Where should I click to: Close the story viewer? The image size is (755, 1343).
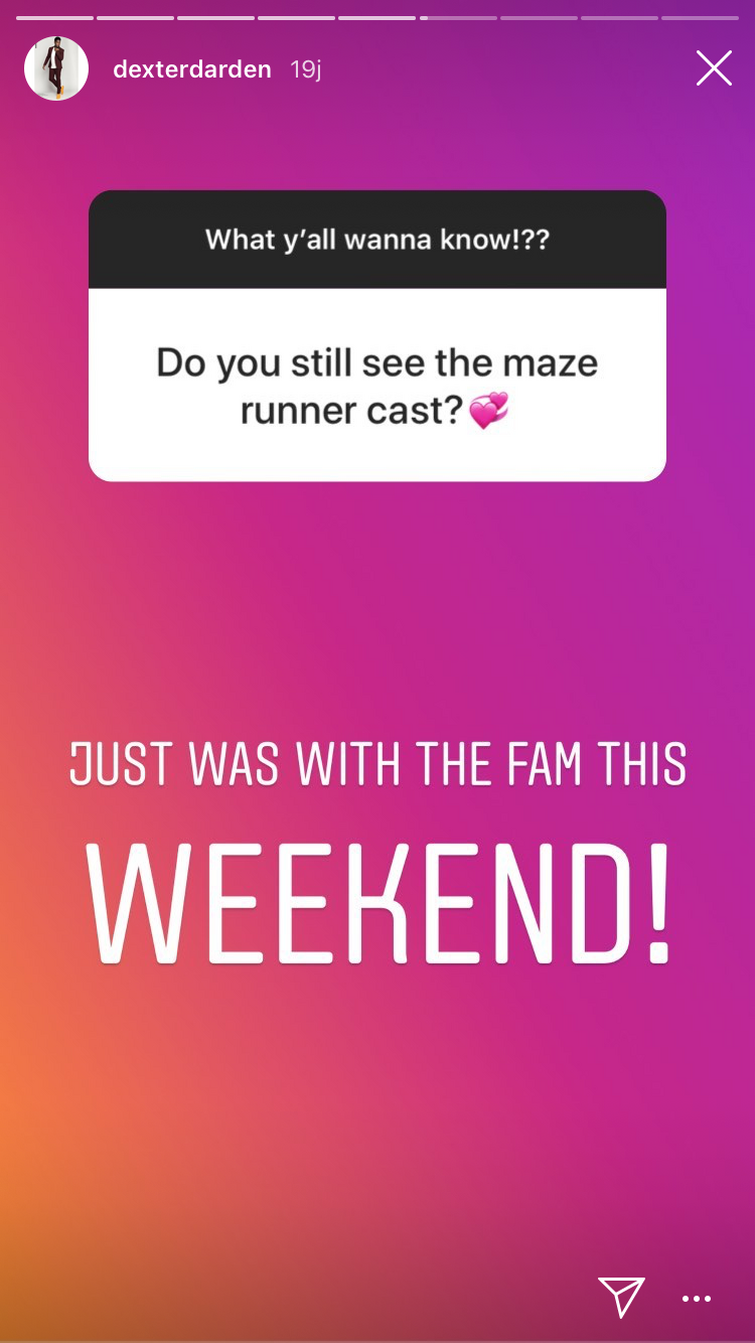pyautogui.click(x=713, y=69)
